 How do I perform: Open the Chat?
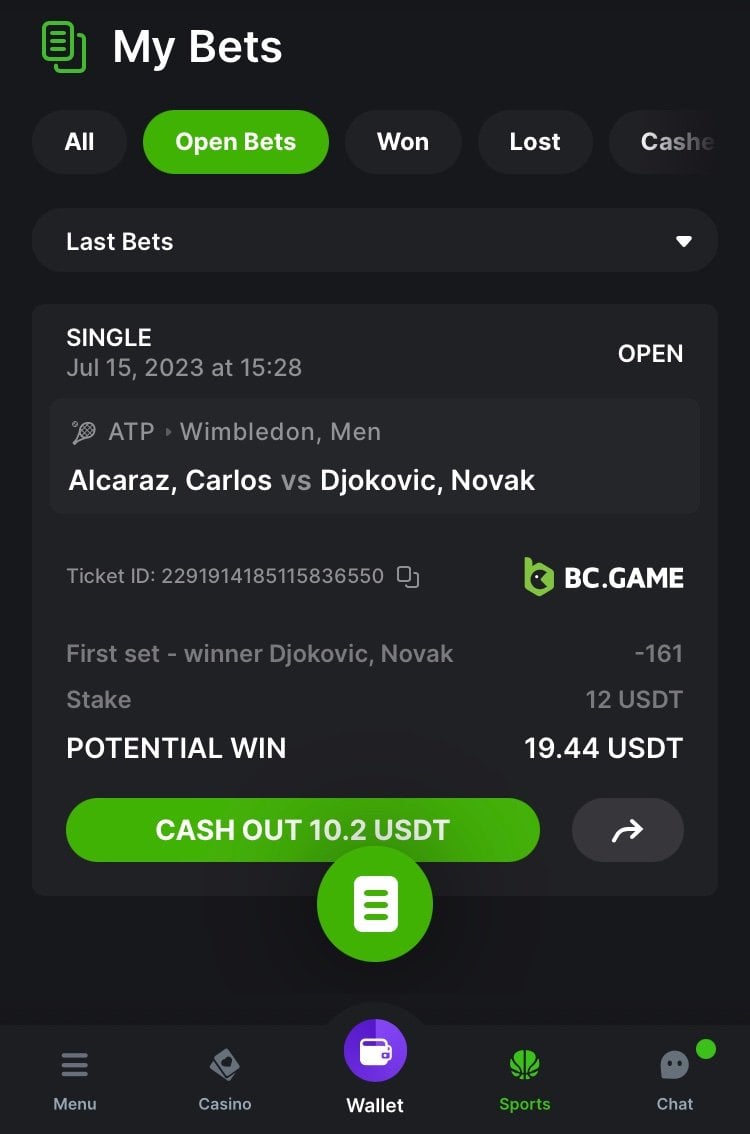[675, 1080]
